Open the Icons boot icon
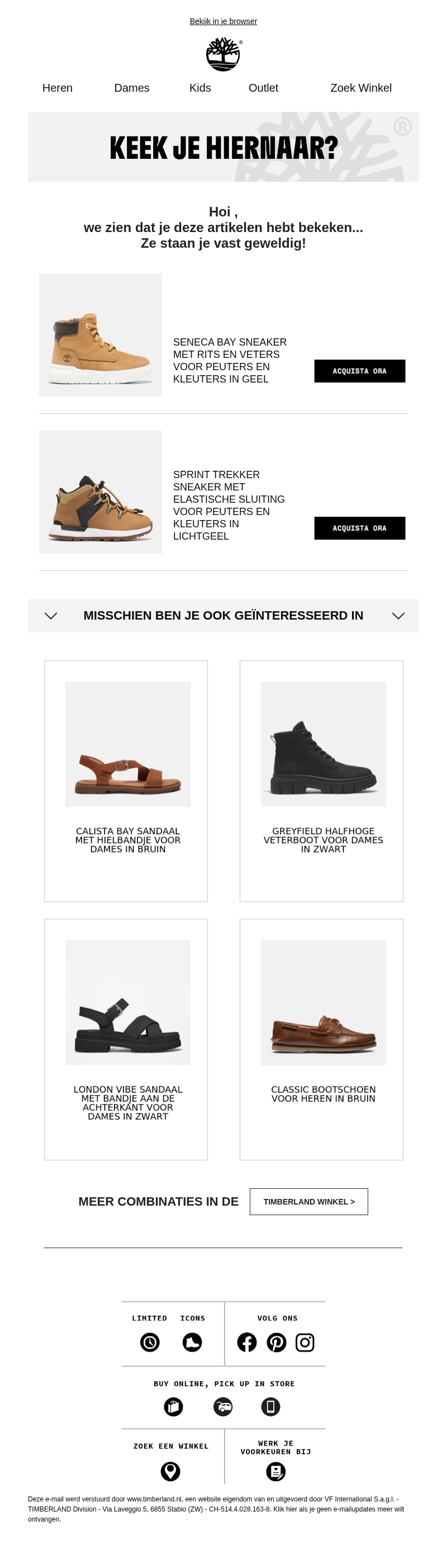Viewport: 447px width, 1568px height. tap(192, 1342)
